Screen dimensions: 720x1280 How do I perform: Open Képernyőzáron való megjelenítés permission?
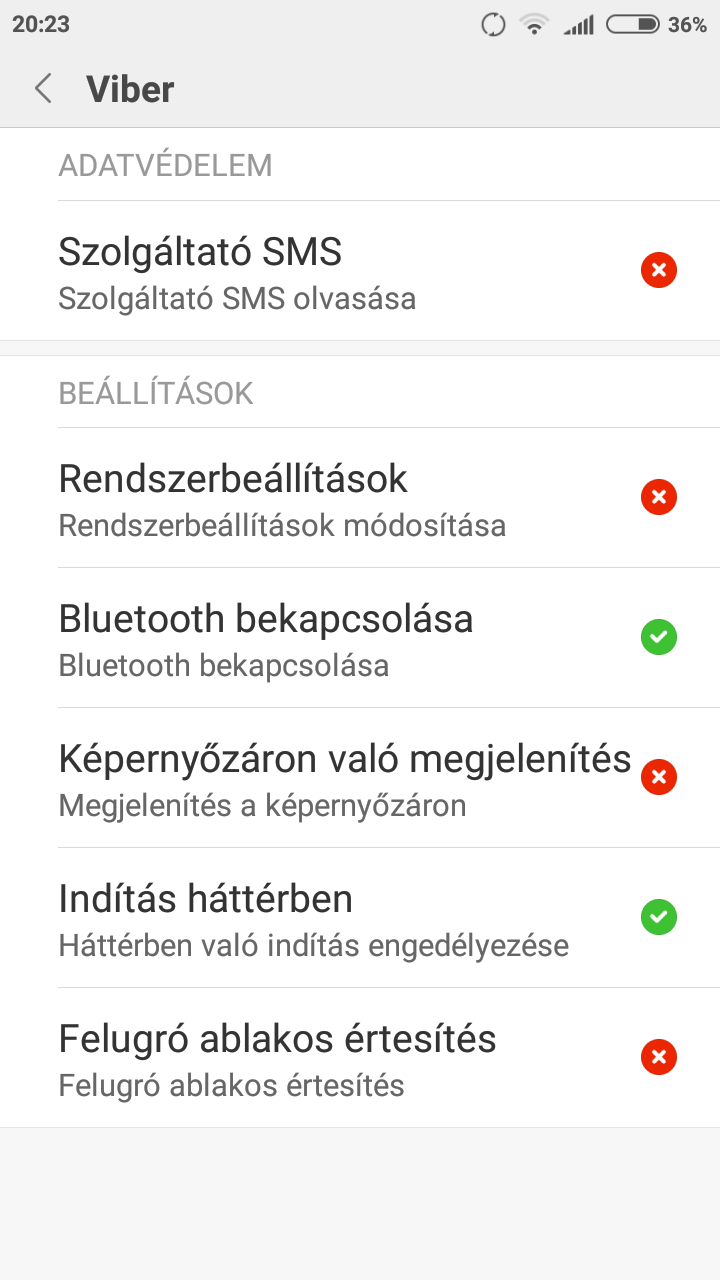pyautogui.click(x=360, y=777)
